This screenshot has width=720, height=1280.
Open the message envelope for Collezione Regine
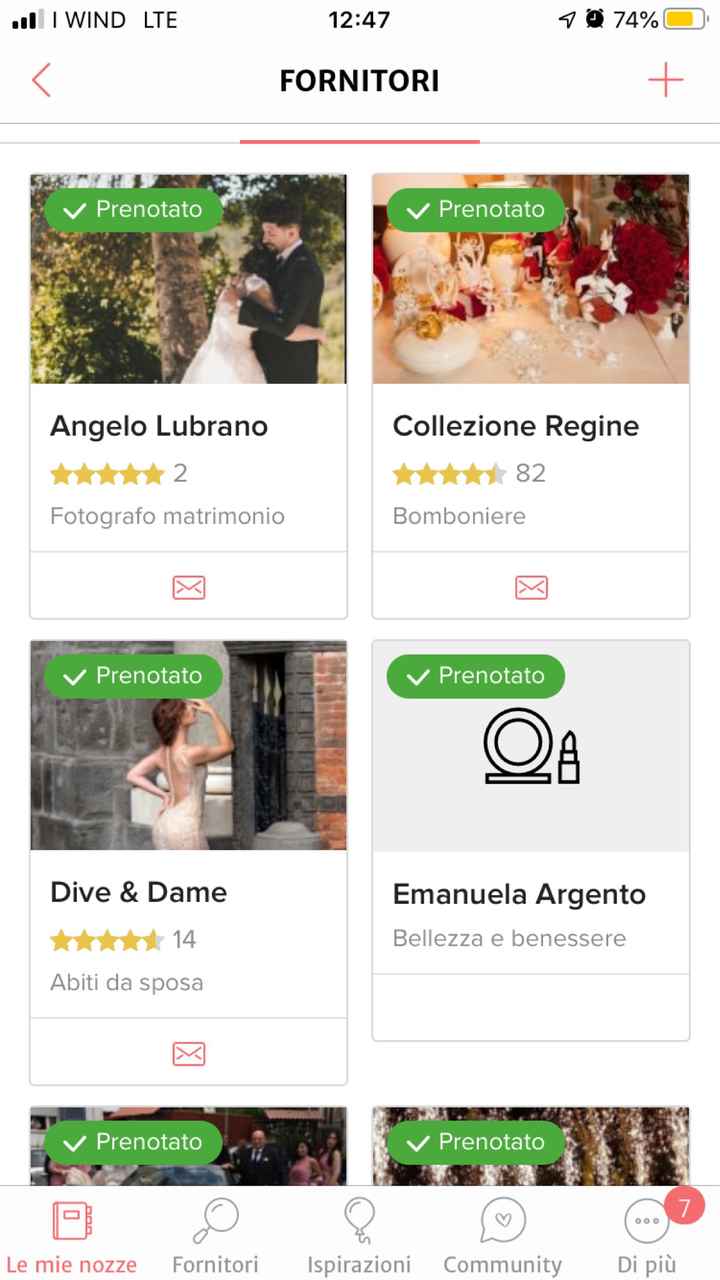click(x=531, y=586)
